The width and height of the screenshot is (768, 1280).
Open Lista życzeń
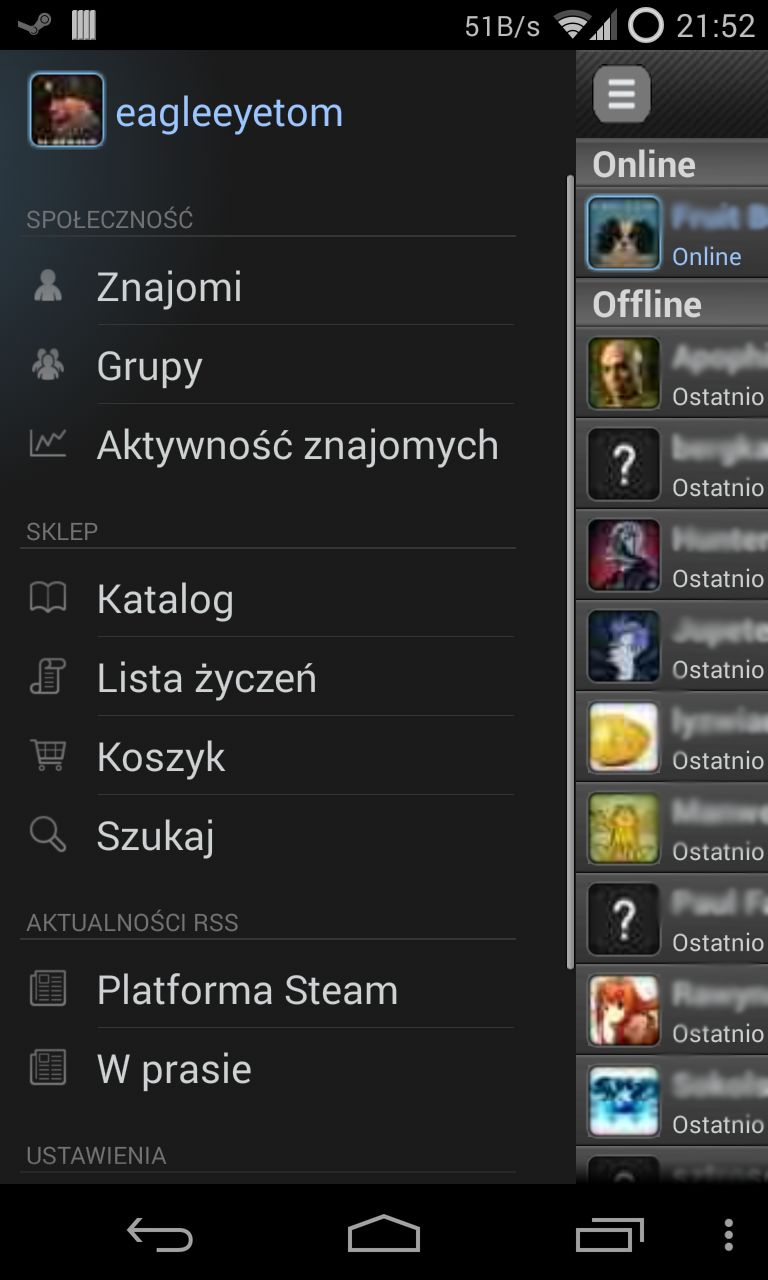270,678
